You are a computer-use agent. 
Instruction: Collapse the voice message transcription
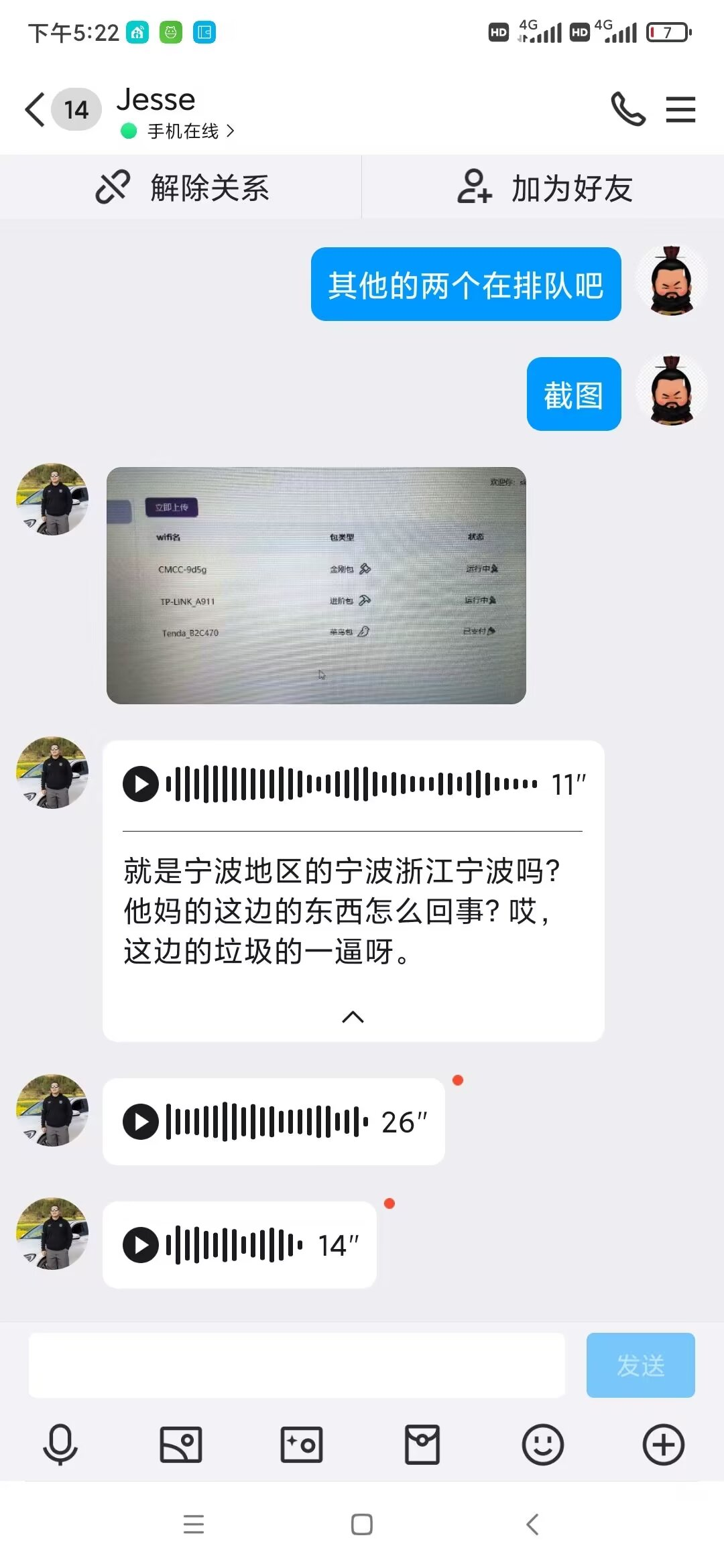tap(353, 1017)
